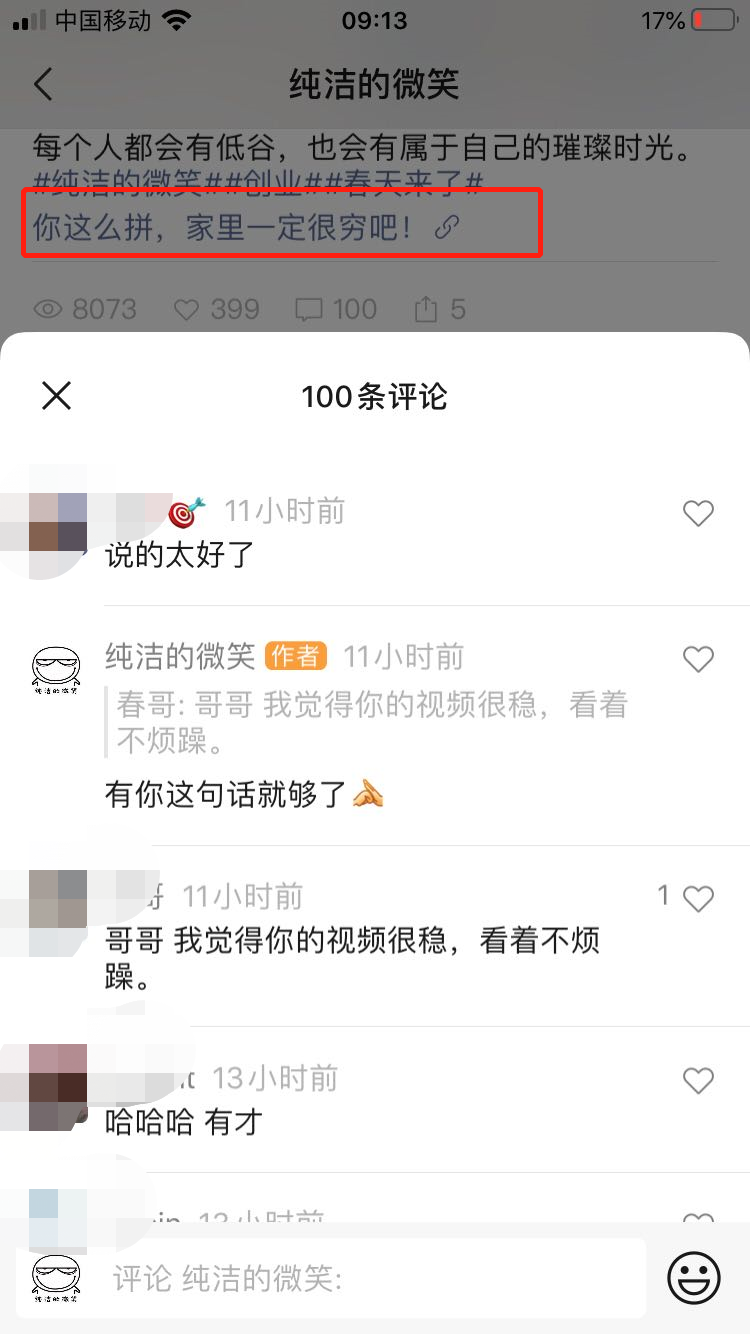Like the comment 哥哥 我觉得你的视频很稳
Image resolution: width=750 pixels, height=1334 pixels.
(698, 898)
